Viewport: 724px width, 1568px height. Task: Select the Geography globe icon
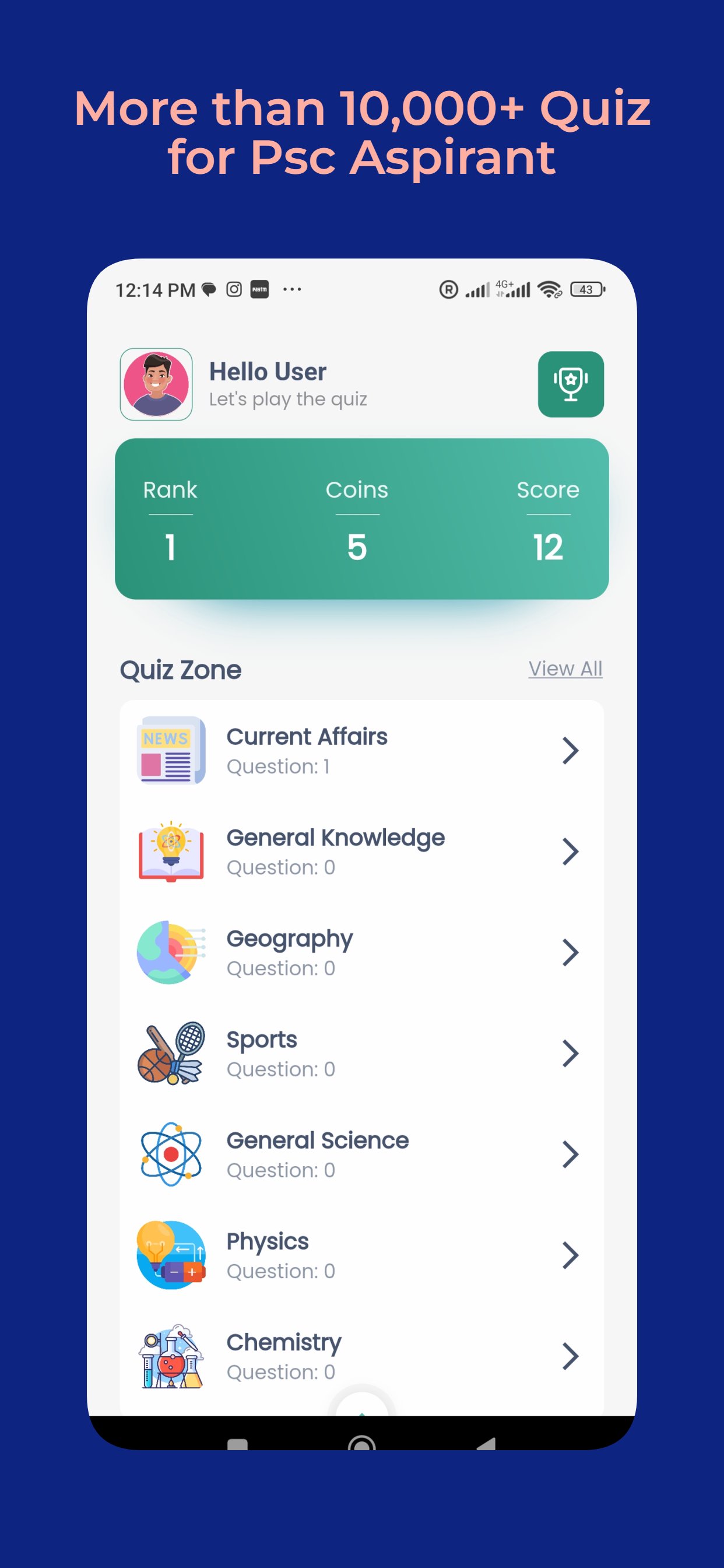point(170,952)
